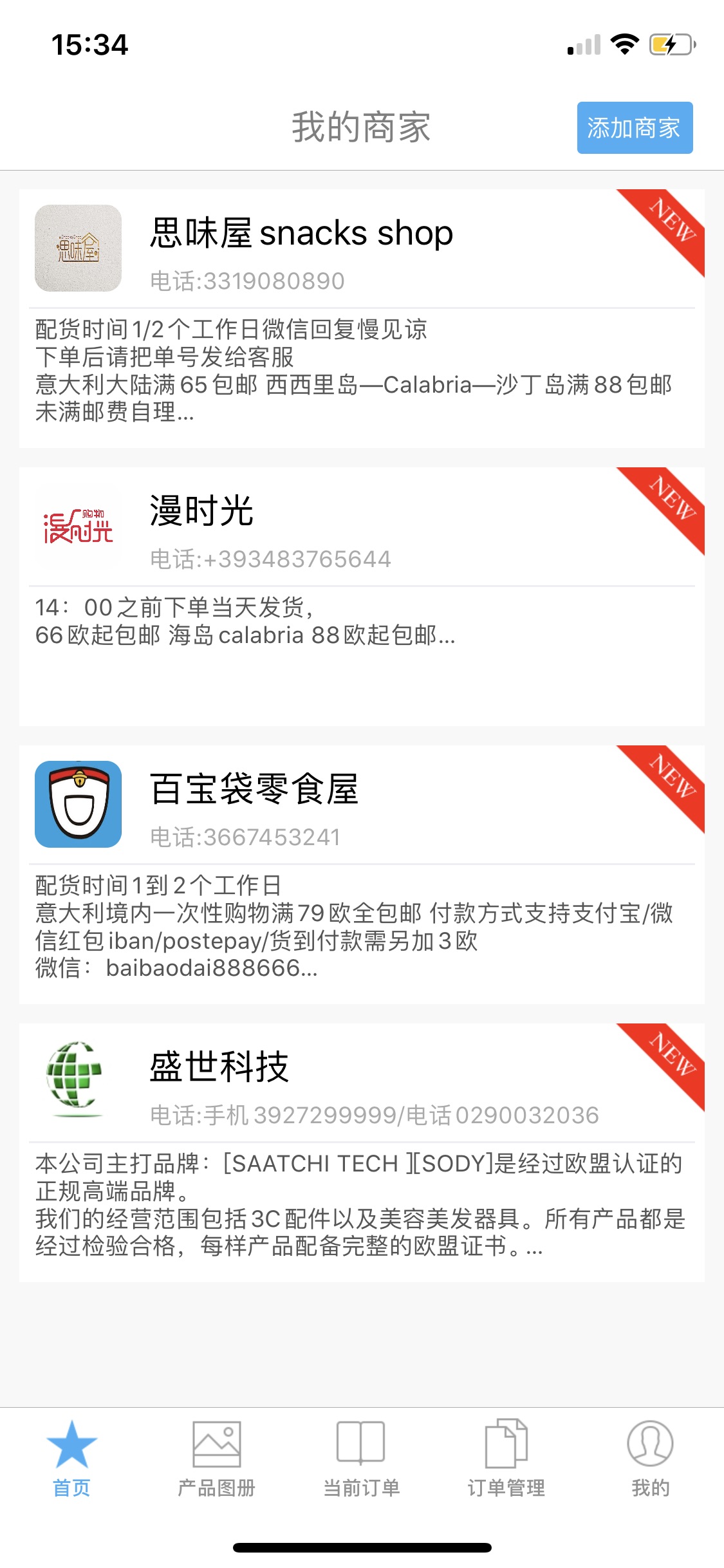Select the 百宝袋零食屋 merchant card
Screen dimensions: 724x1568
(x=361, y=874)
